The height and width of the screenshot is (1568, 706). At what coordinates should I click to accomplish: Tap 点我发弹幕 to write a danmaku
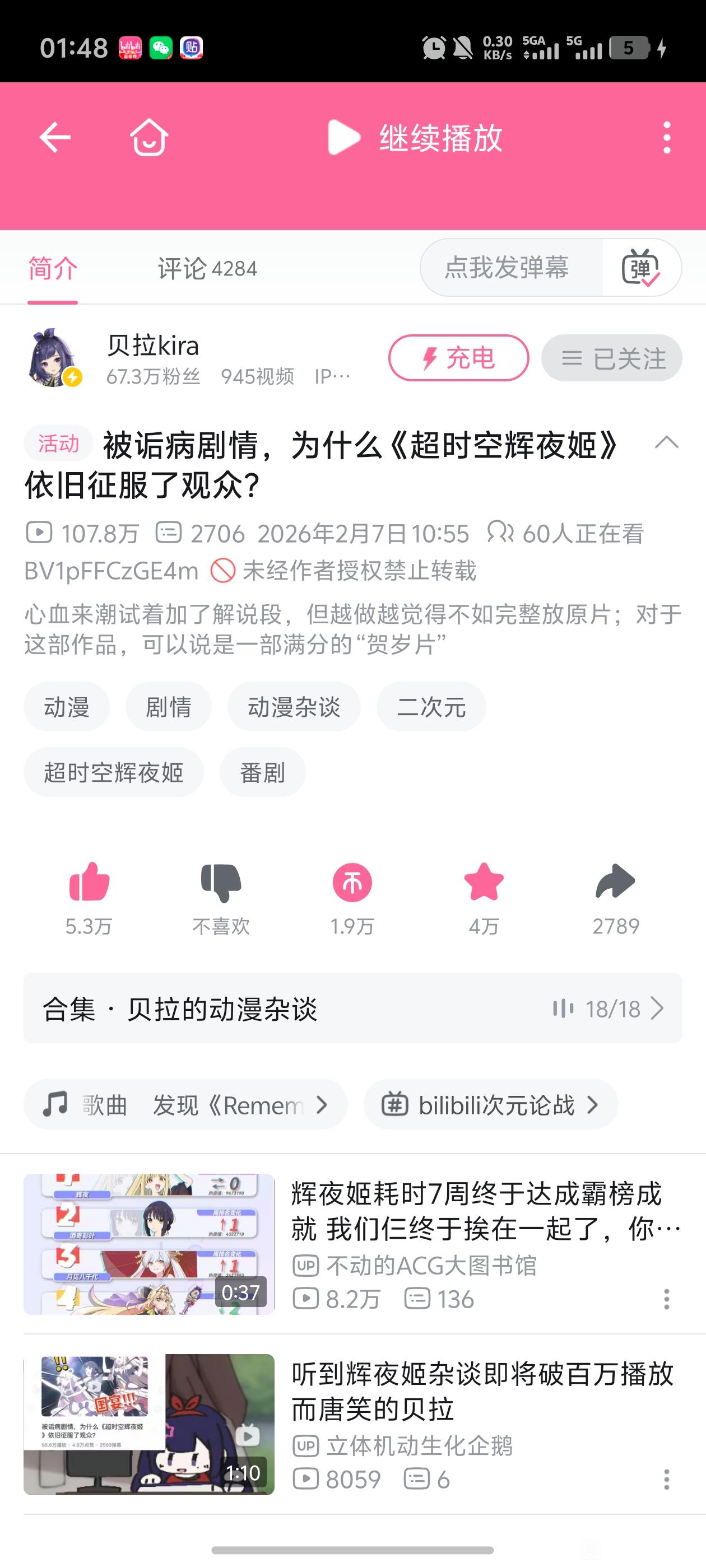pyautogui.click(x=507, y=268)
